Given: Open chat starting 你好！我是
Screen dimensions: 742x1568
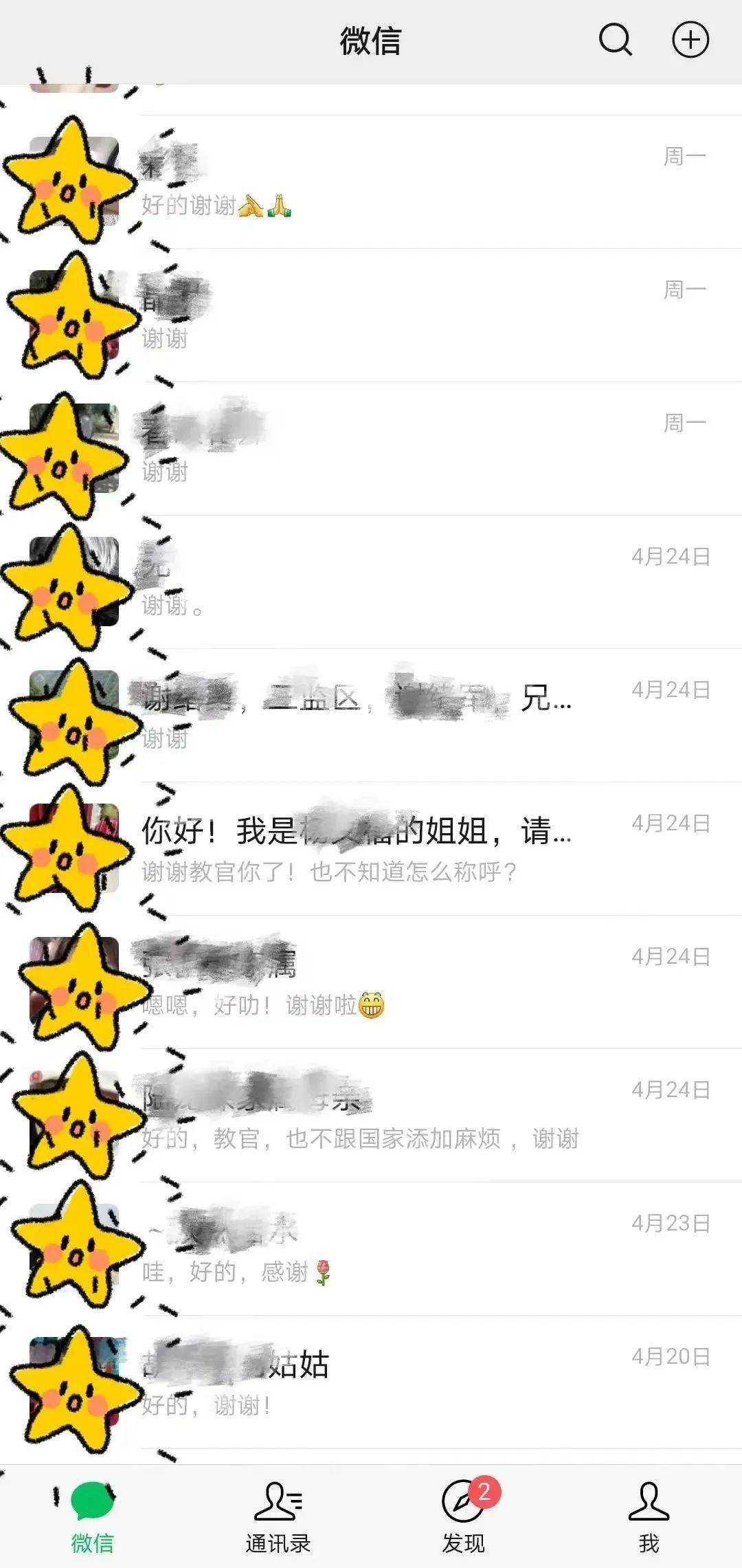Looking at the screenshot, I should 412,848.
